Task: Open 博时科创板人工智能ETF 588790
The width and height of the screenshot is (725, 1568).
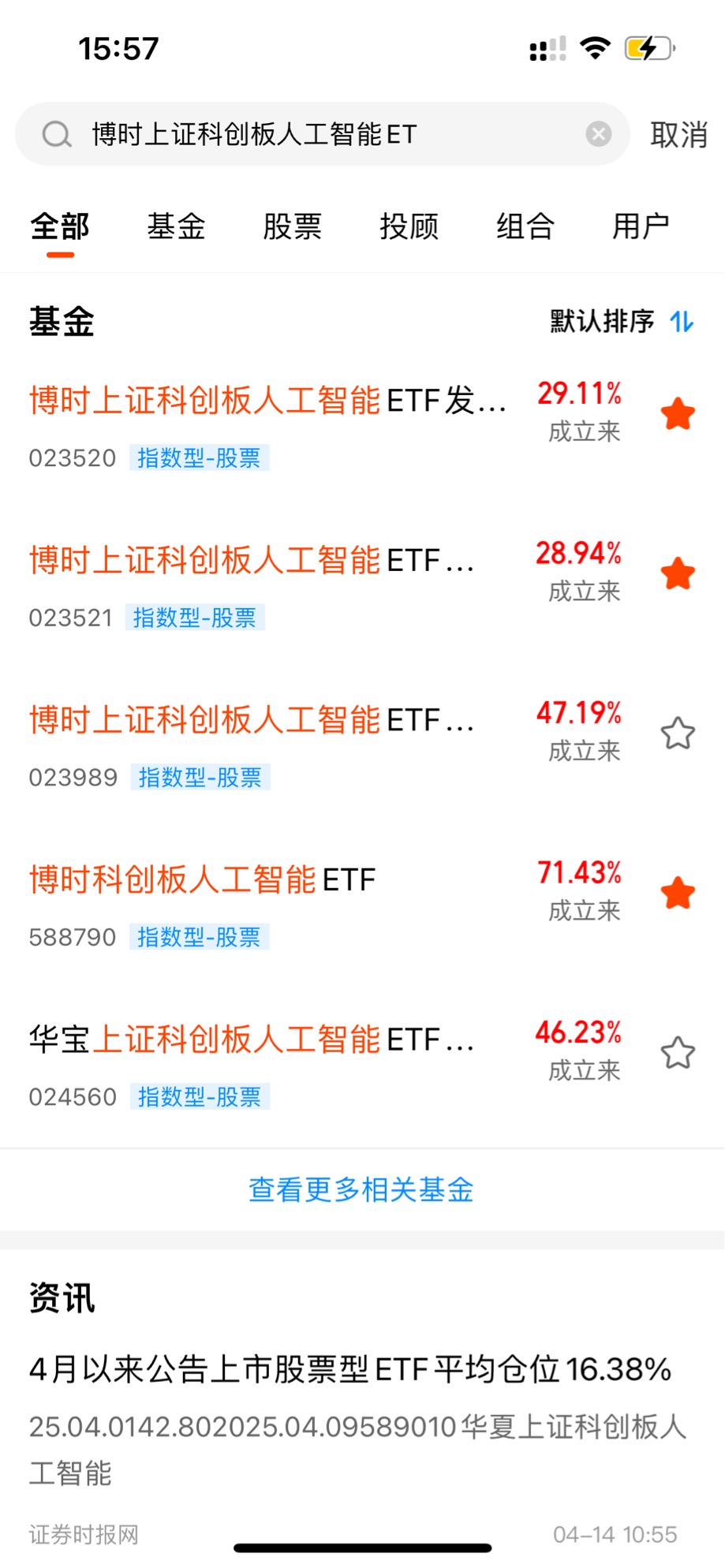Action: [325, 905]
